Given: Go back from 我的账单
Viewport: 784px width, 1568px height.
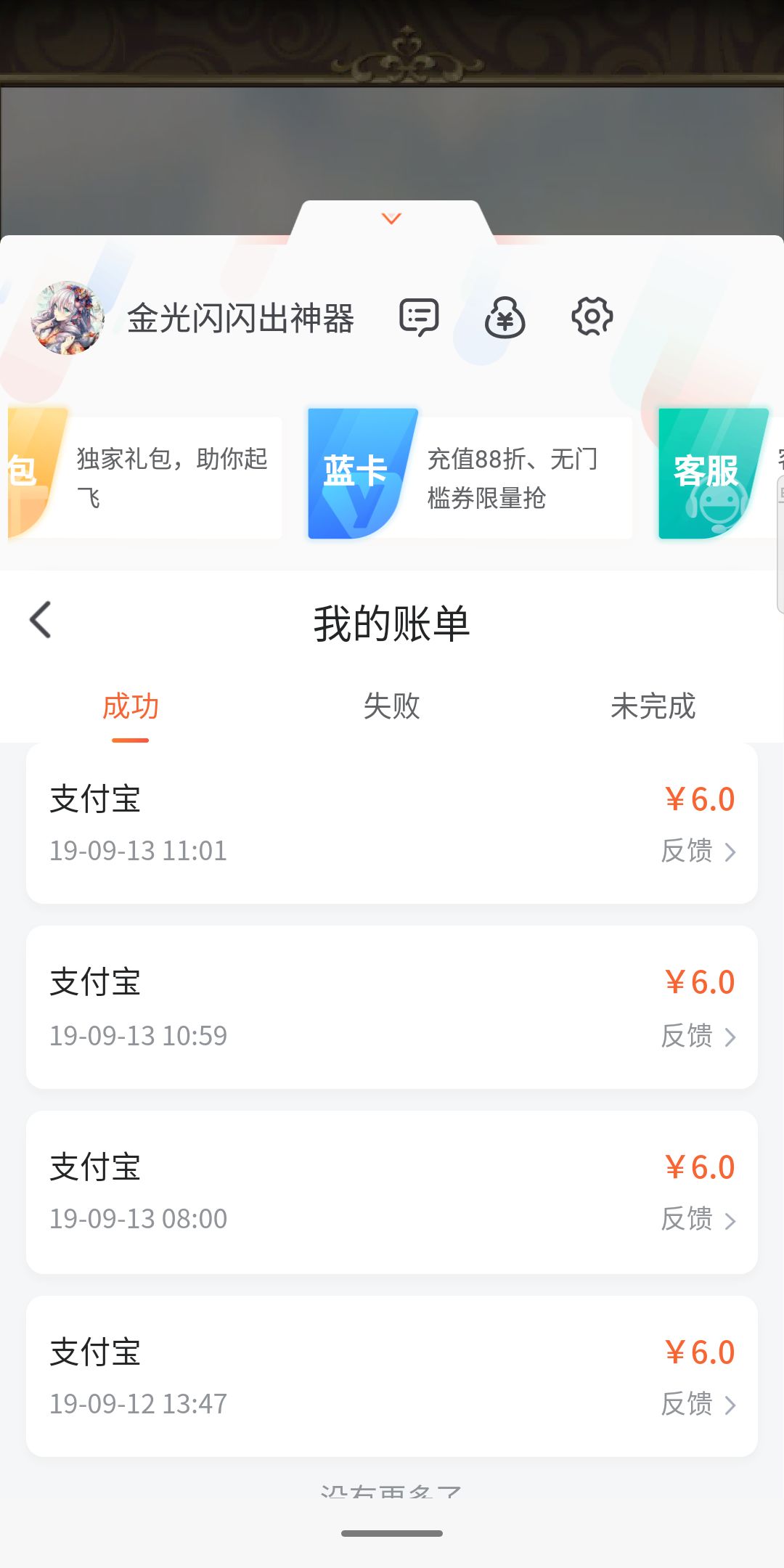Looking at the screenshot, I should point(41,620).
